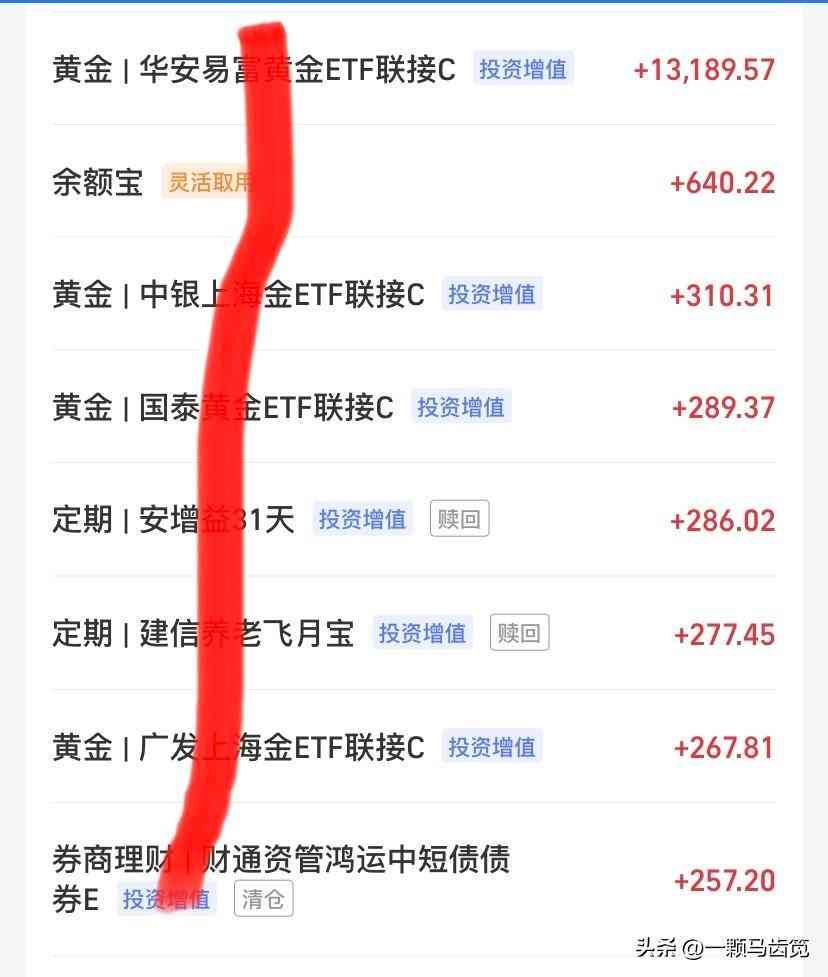This screenshot has width=828, height=977.
Task: Select the 建信养老飞月宝 row
Action: point(412,634)
